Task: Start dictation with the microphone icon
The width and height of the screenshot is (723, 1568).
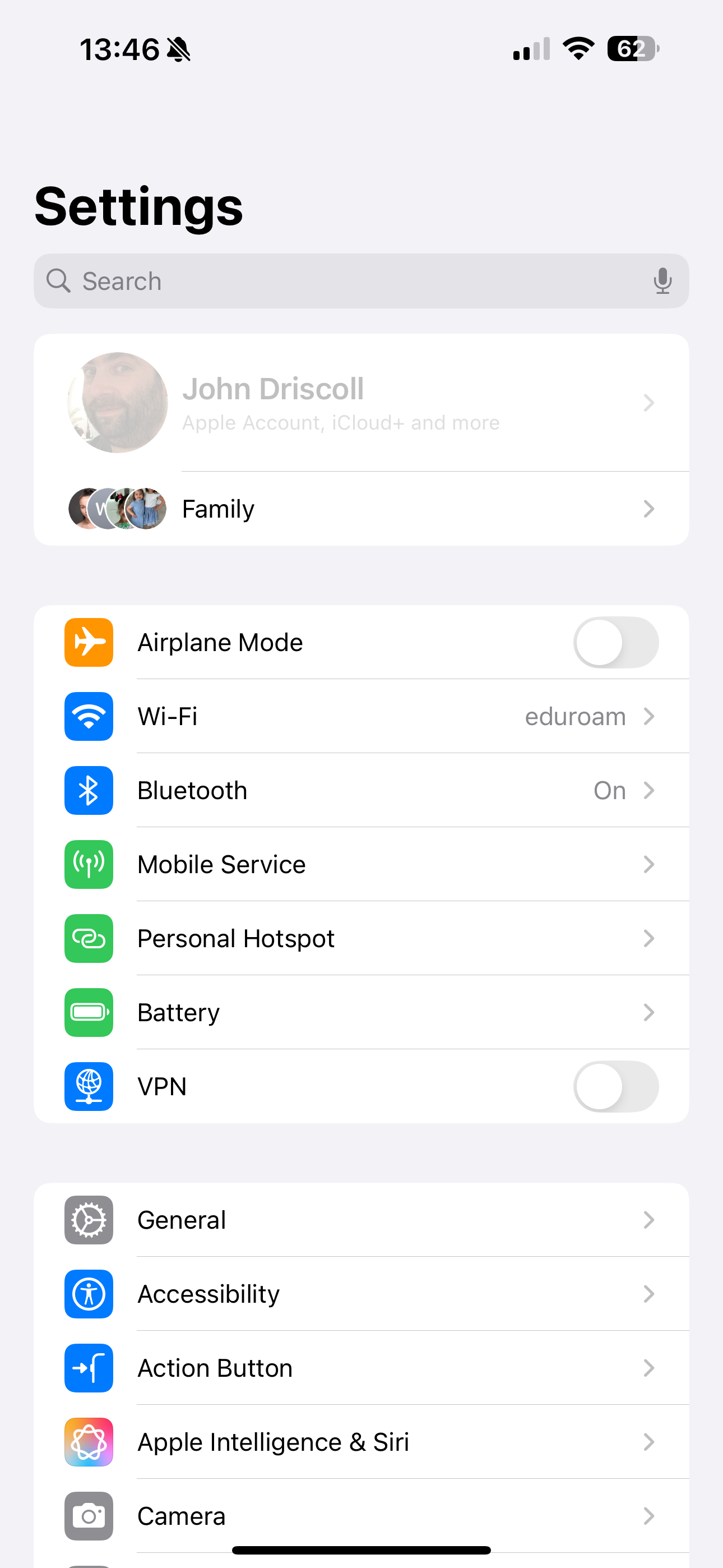Action: [662, 281]
